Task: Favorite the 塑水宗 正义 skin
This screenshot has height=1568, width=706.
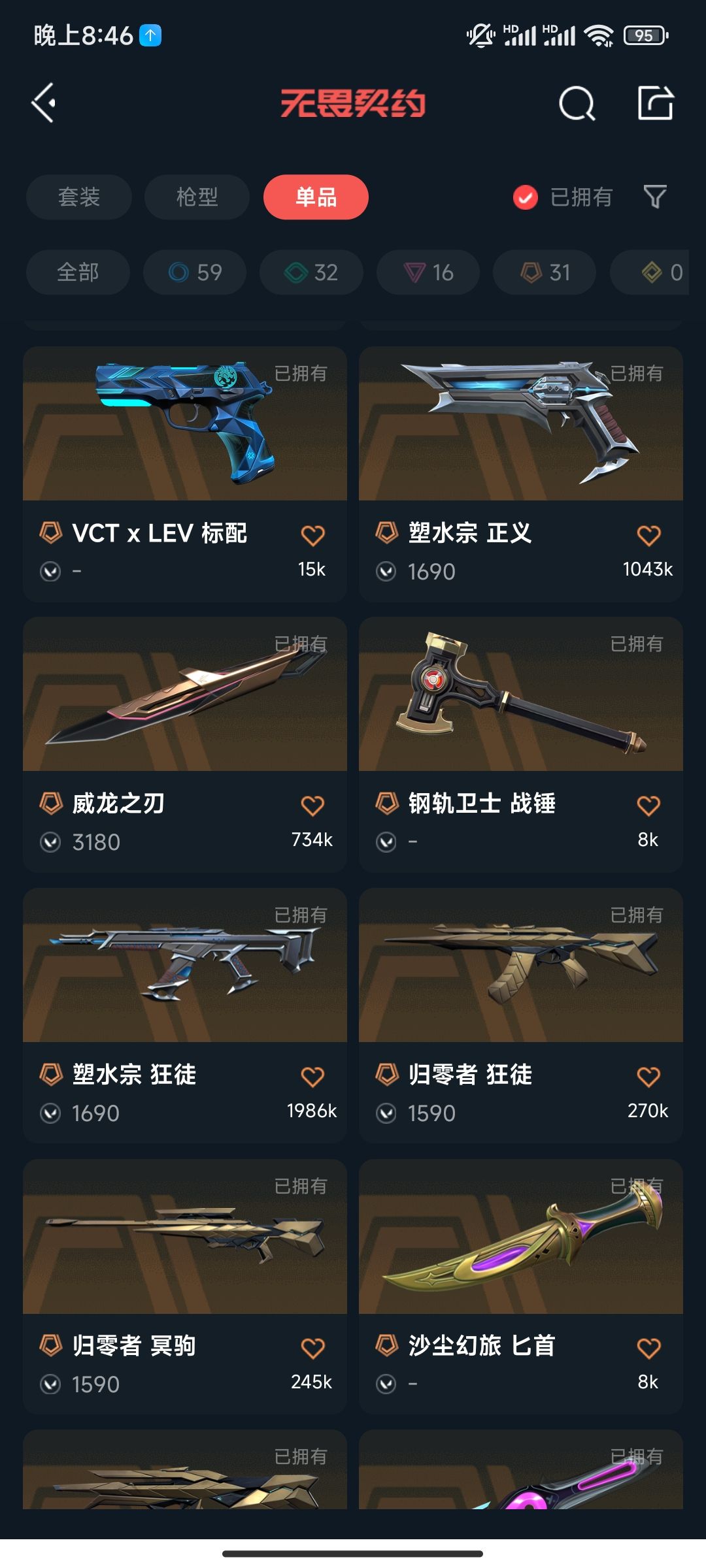Action: (x=648, y=534)
